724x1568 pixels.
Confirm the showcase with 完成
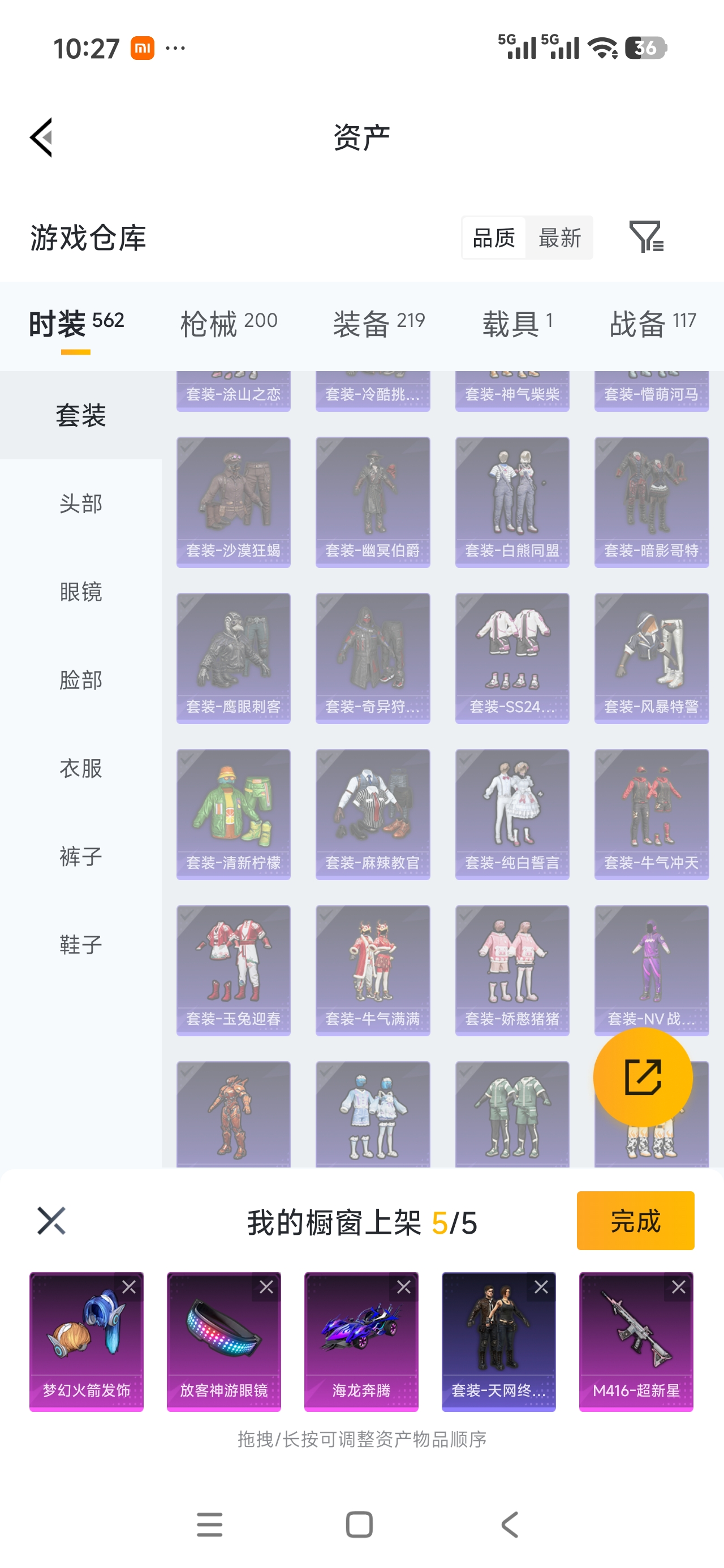tap(635, 1221)
